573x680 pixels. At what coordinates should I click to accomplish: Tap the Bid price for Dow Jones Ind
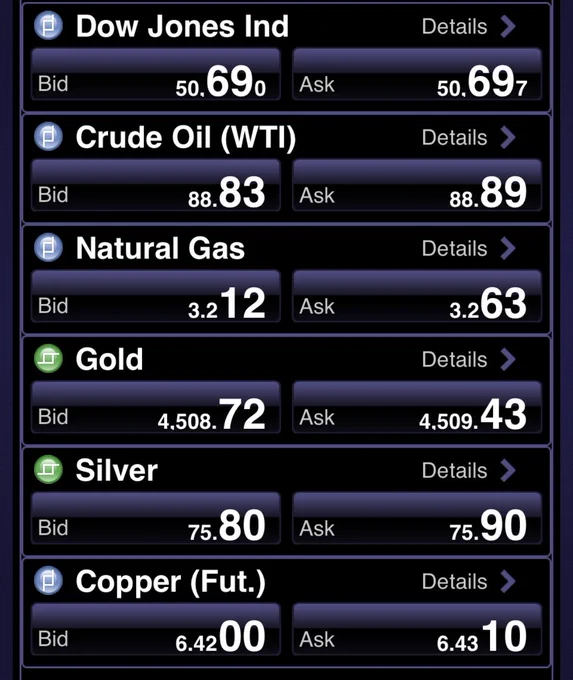[156, 74]
